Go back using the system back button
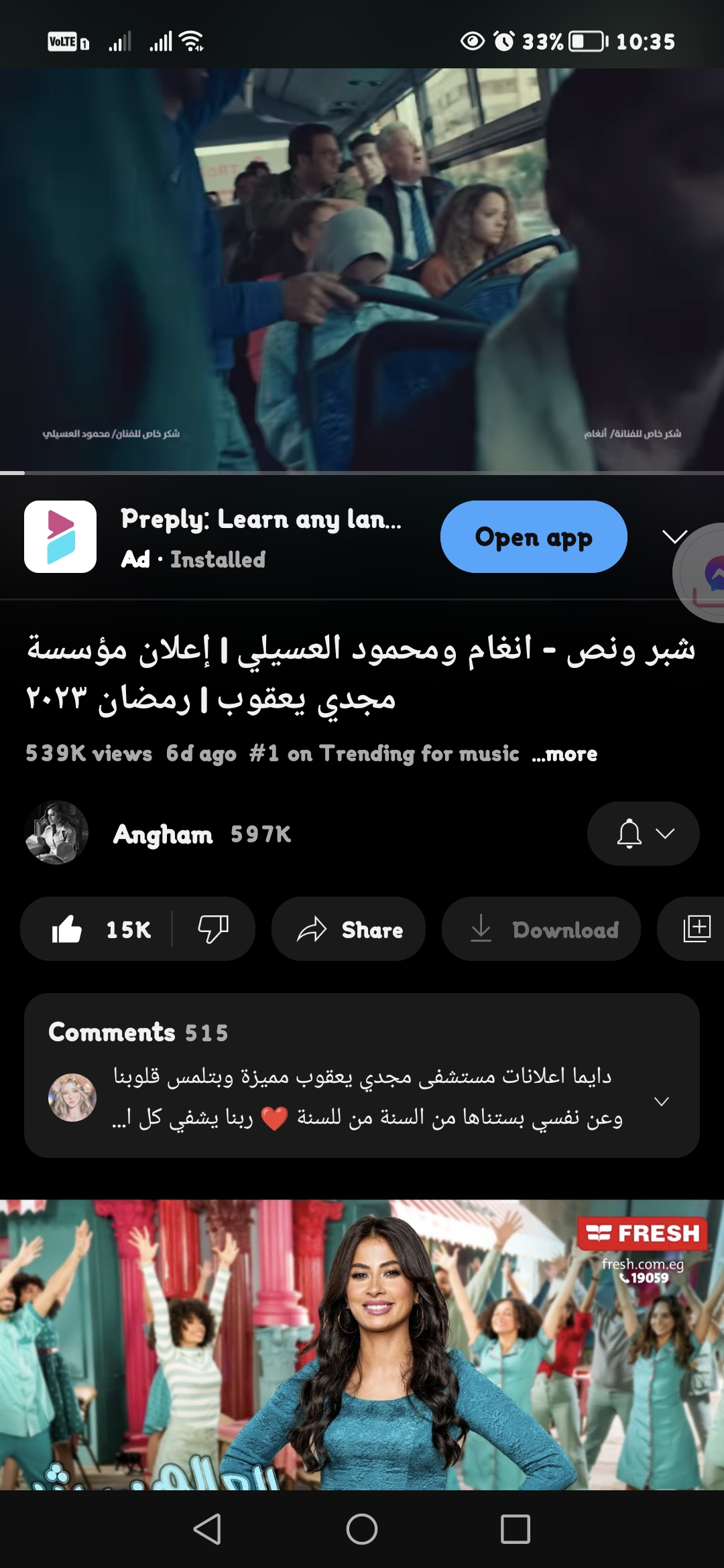The height and width of the screenshot is (1568, 724). coord(207,1528)
